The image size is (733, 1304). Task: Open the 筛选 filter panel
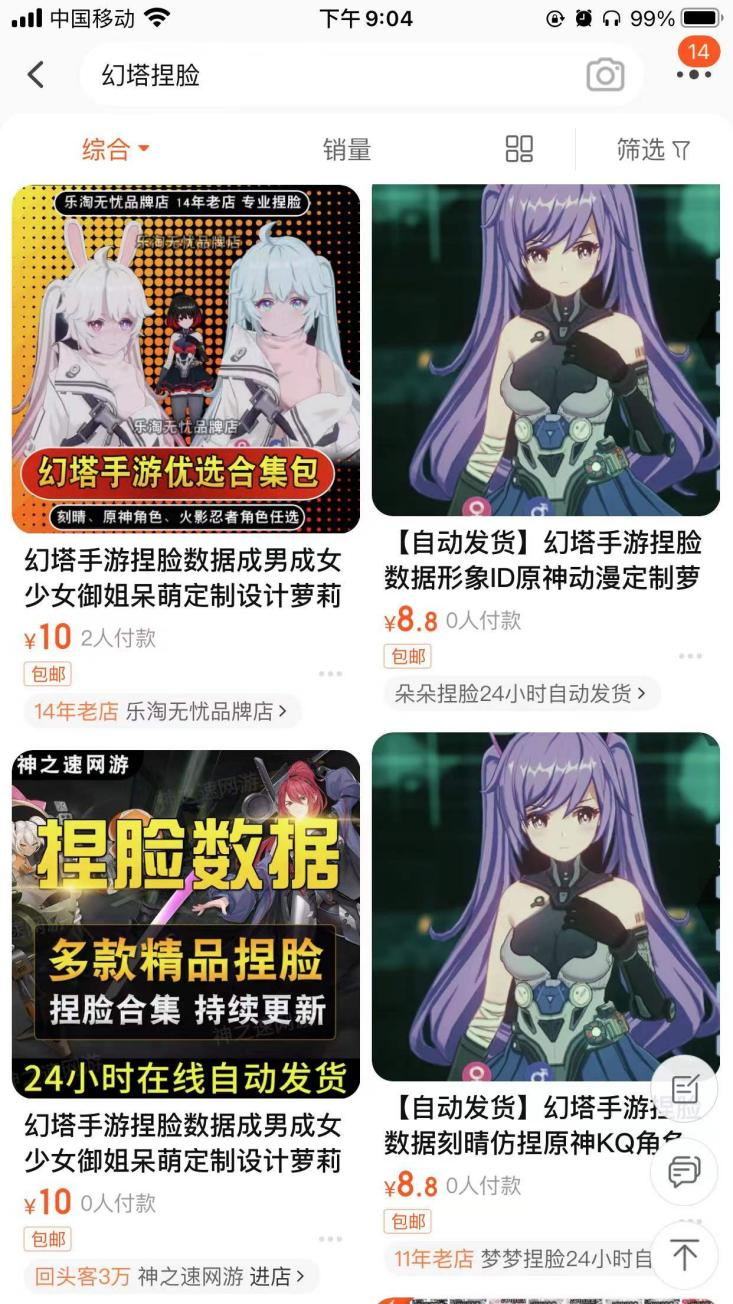(653, 150)
